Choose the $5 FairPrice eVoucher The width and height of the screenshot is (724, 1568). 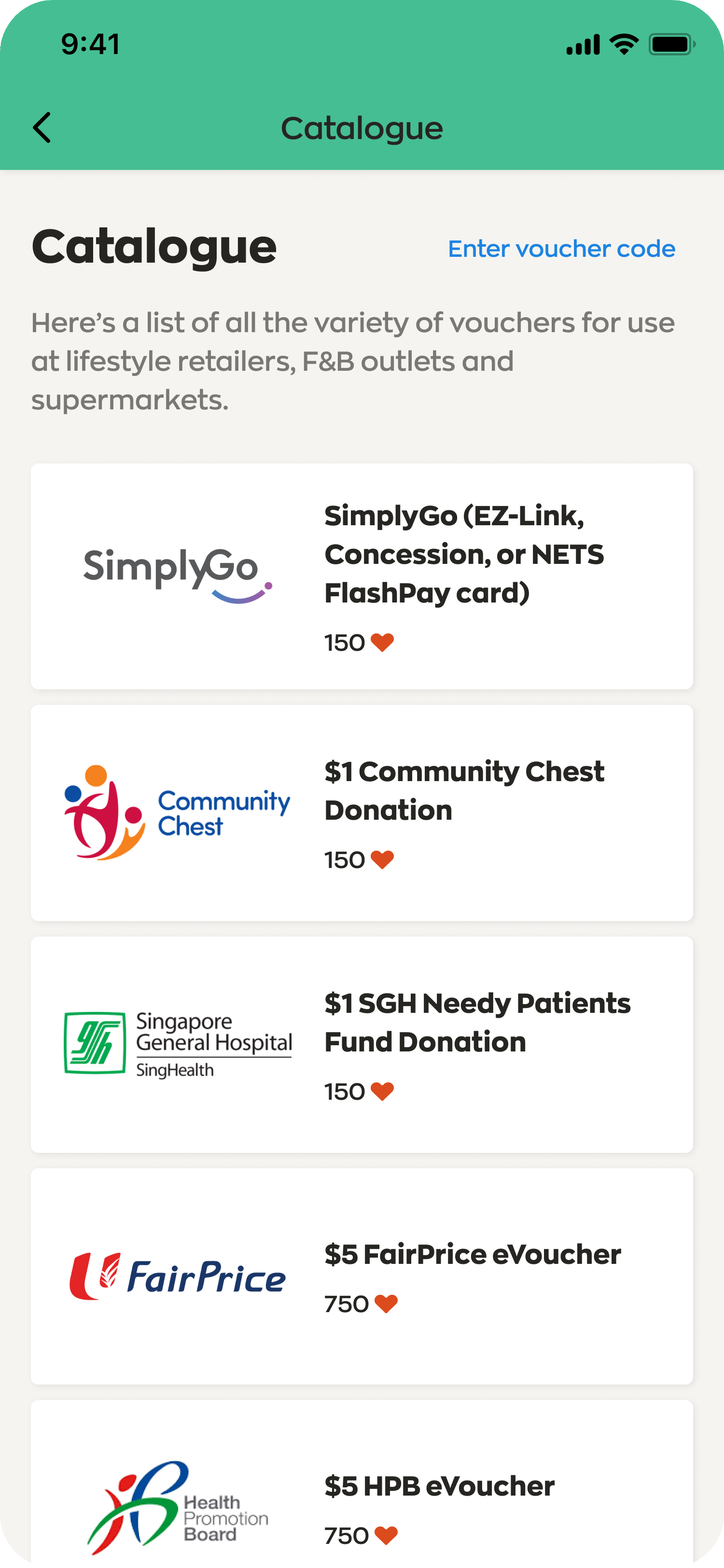(362, 1275)
